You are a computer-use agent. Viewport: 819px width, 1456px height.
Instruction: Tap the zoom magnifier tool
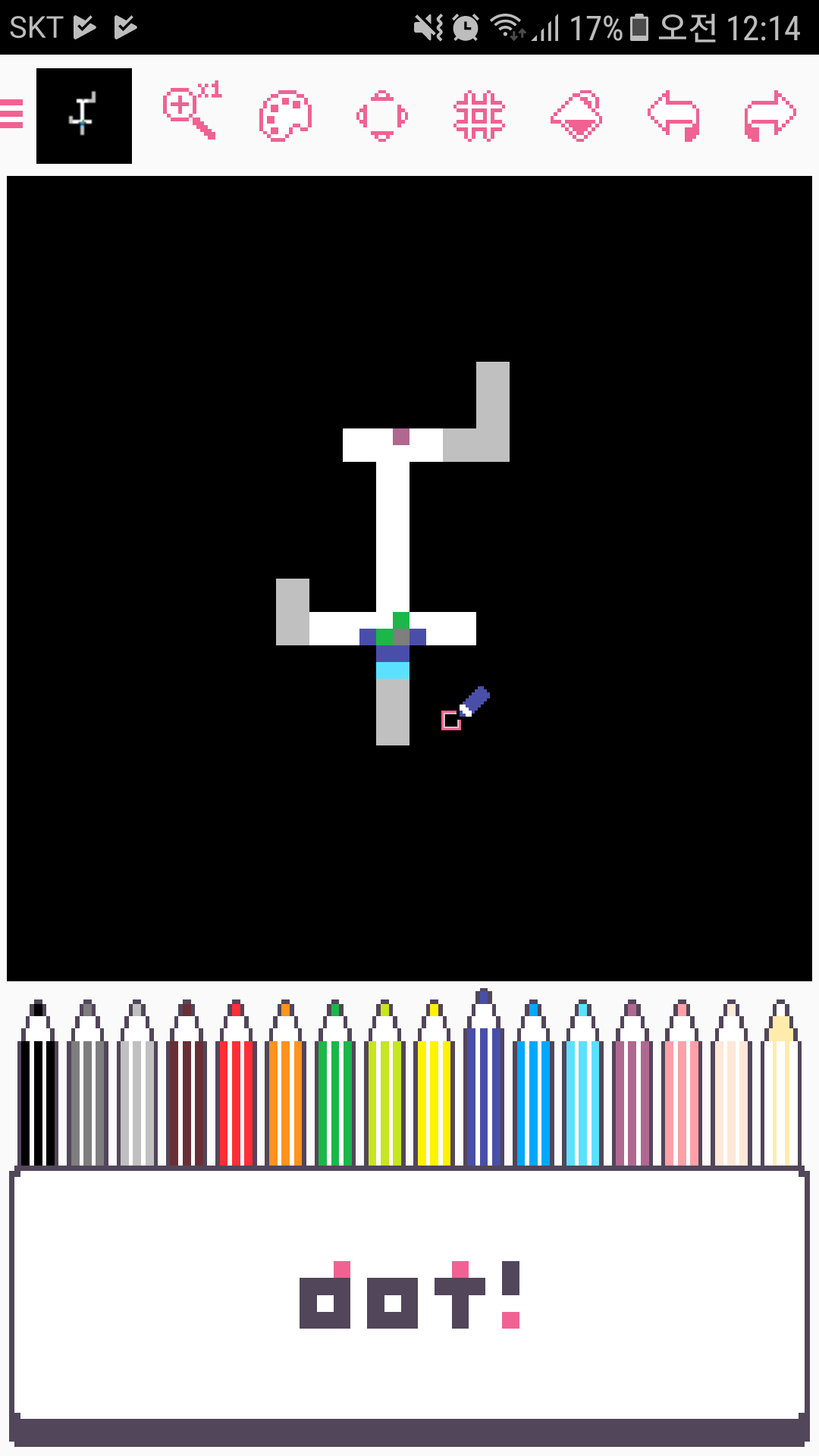[x=191, y=114]
